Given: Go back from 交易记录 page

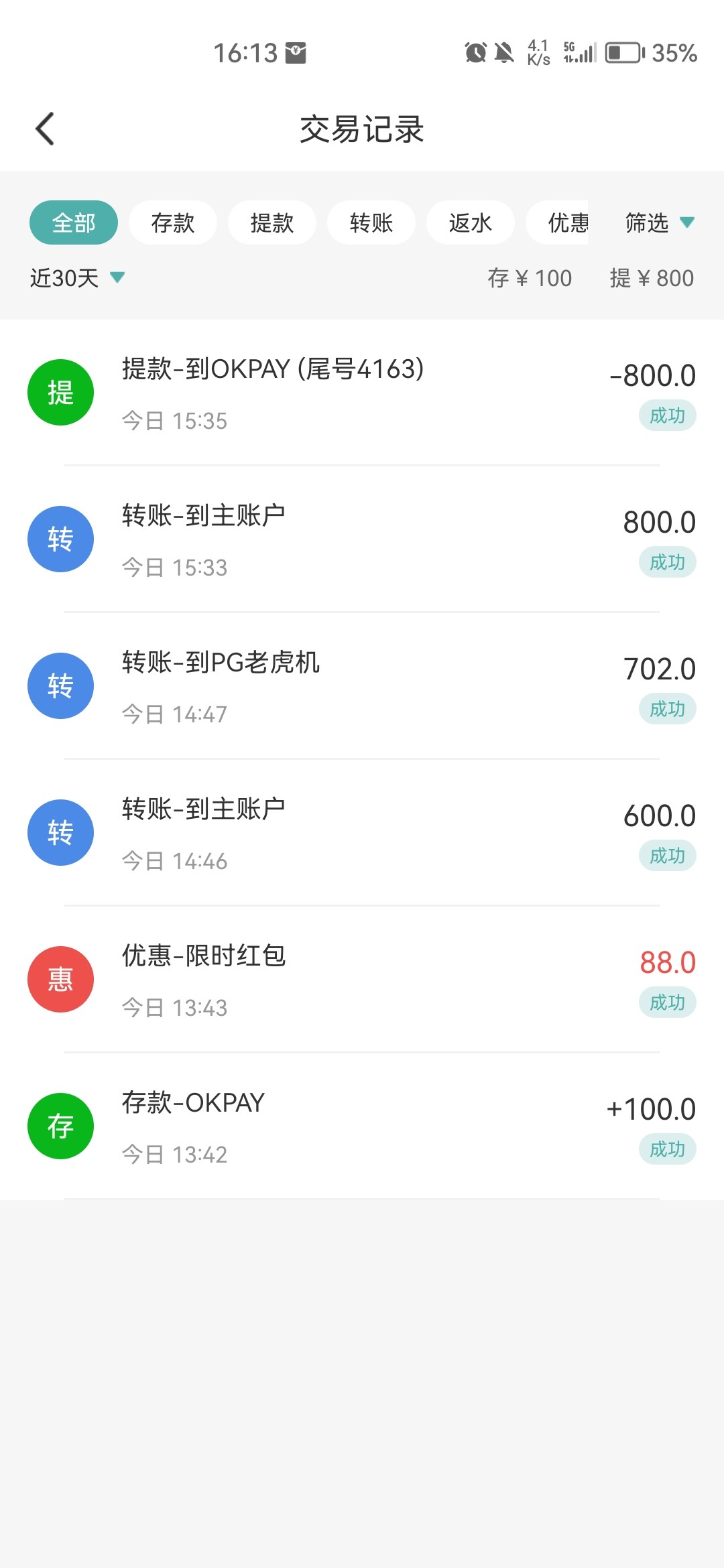Looking at the screenshot, I should 45,129.
